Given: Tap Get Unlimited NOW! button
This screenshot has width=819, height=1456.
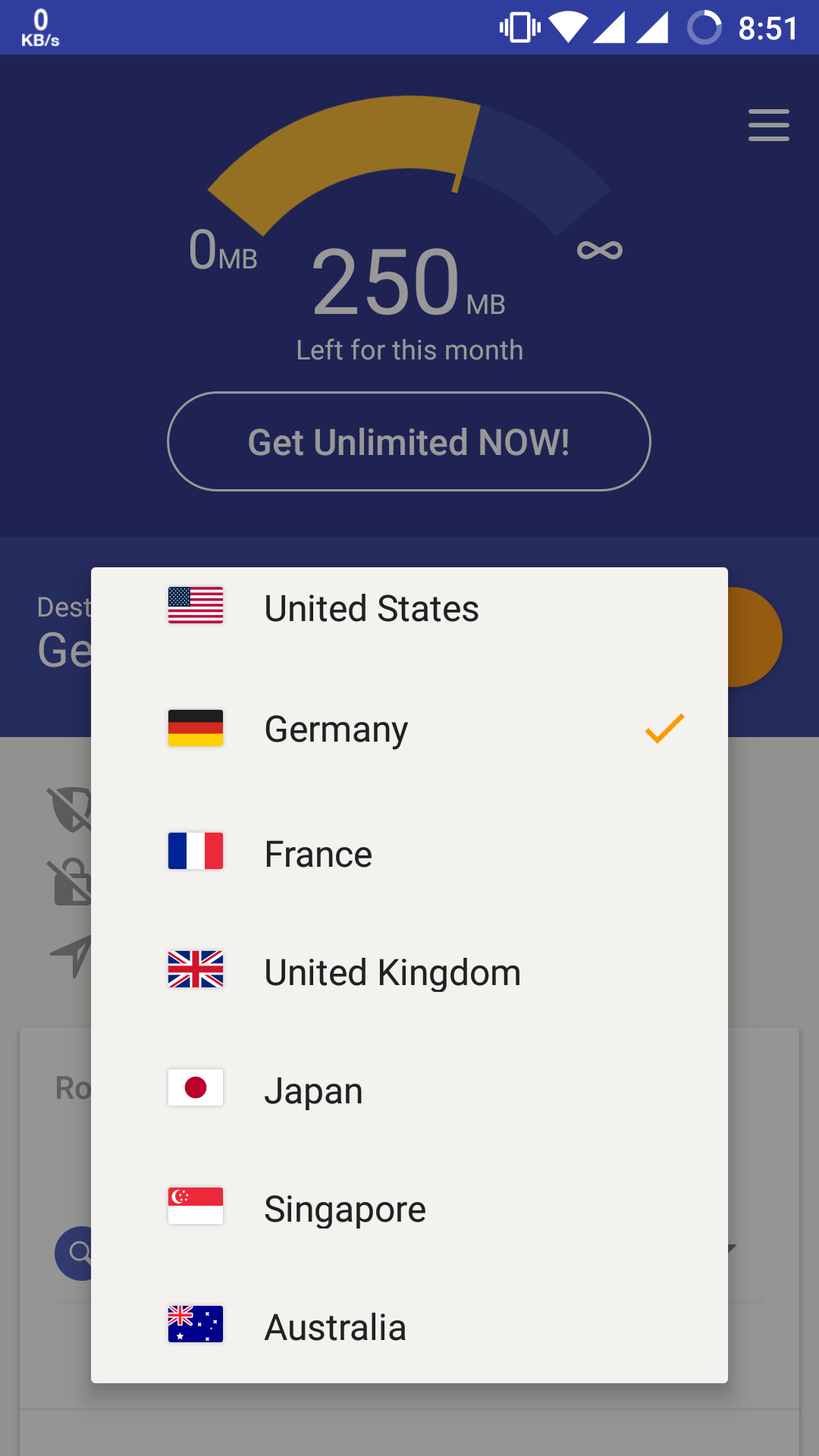Looking at the screenshot, I should coord(409,441).
